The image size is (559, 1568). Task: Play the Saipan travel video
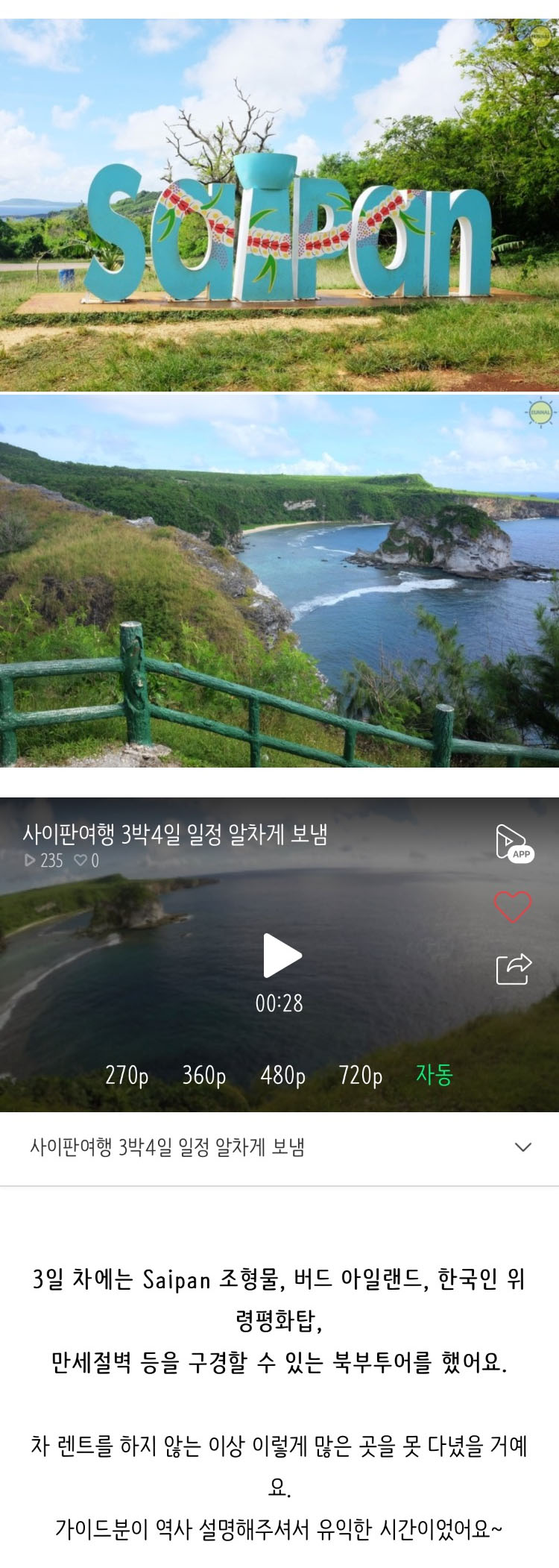282,956
